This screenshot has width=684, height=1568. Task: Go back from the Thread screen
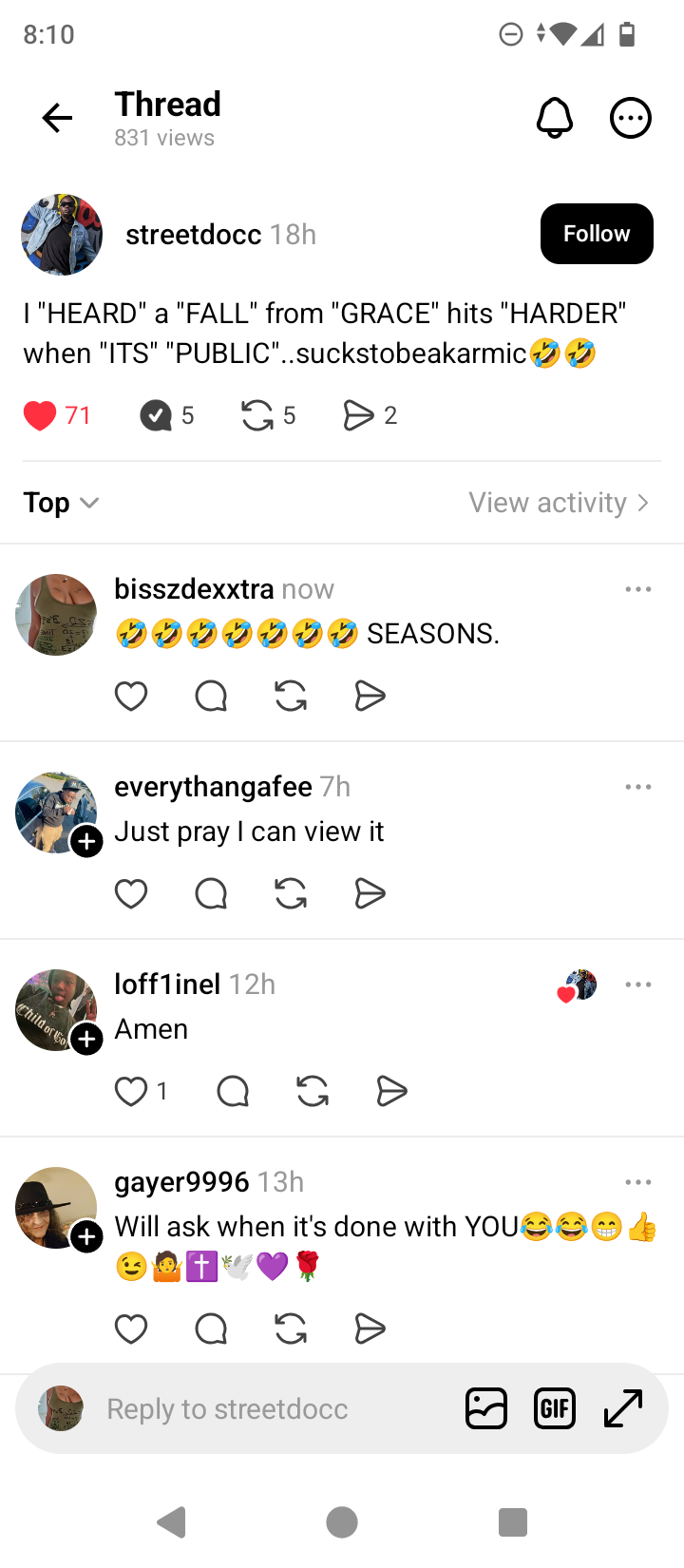tap(57, 118)
